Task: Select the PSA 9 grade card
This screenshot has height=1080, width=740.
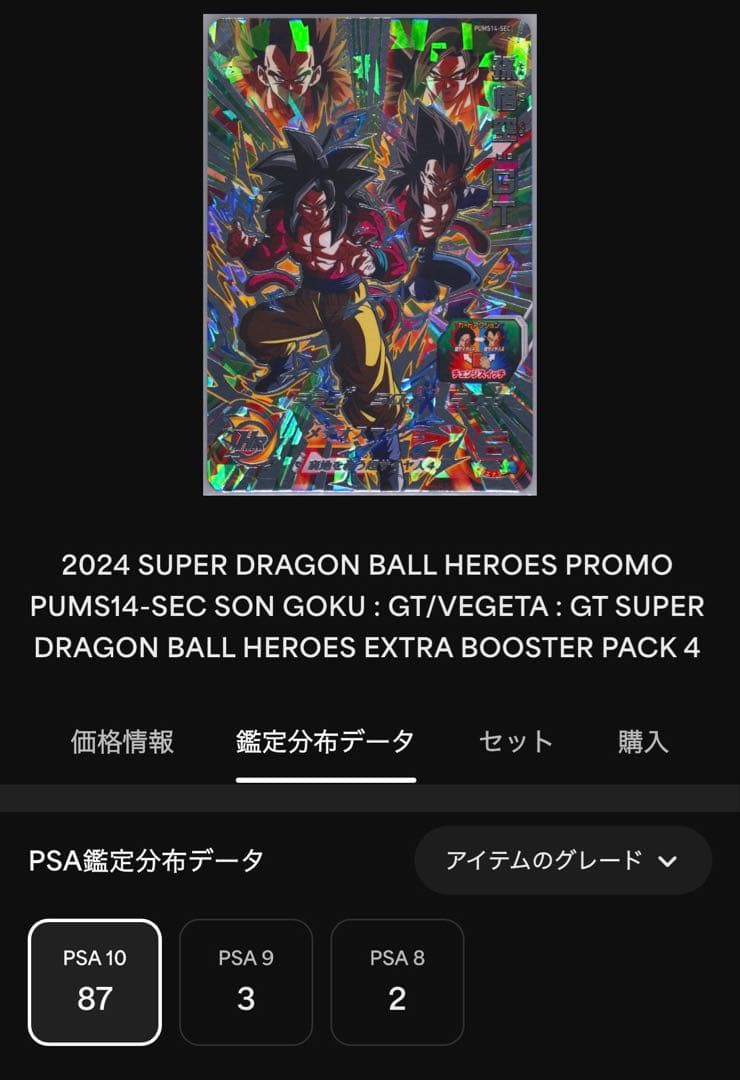Action: [x=246, y=980]
